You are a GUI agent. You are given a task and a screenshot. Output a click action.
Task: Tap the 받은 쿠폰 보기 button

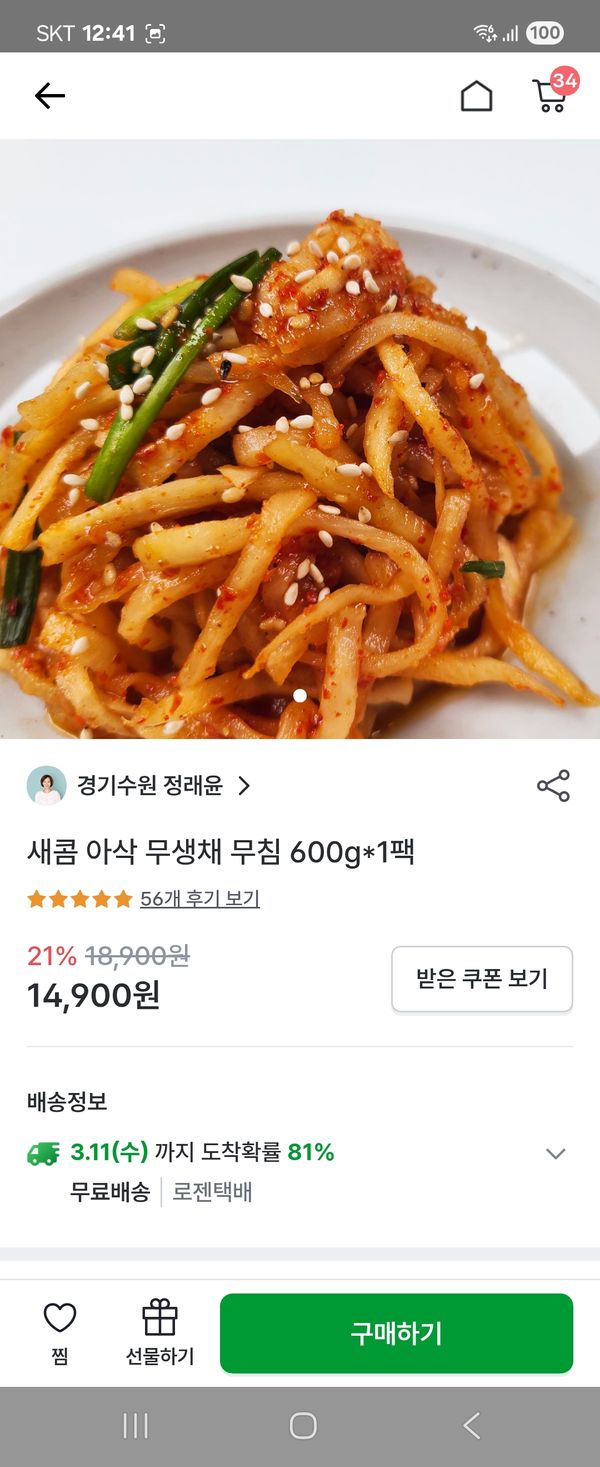[482, 979]
